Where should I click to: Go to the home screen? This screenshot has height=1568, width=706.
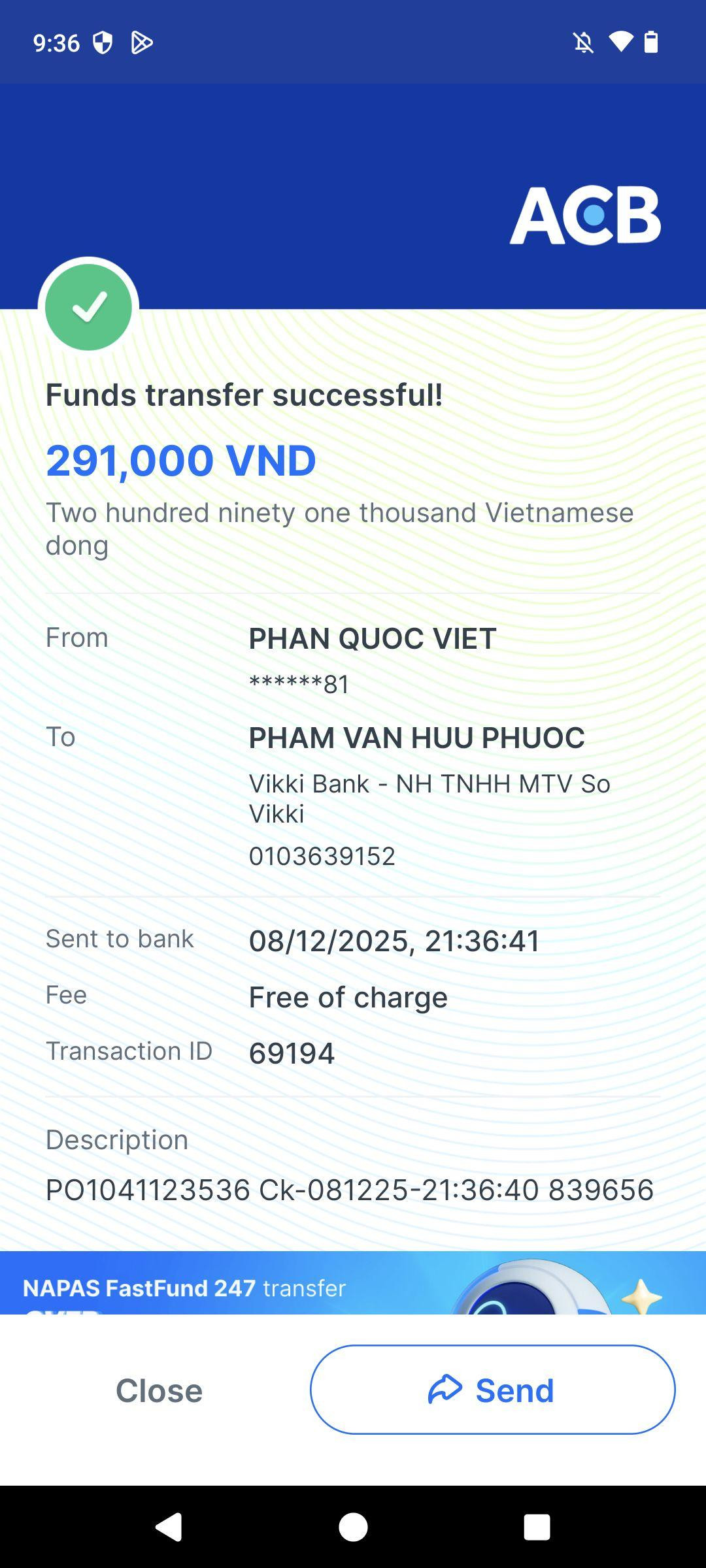(353, 1527)
